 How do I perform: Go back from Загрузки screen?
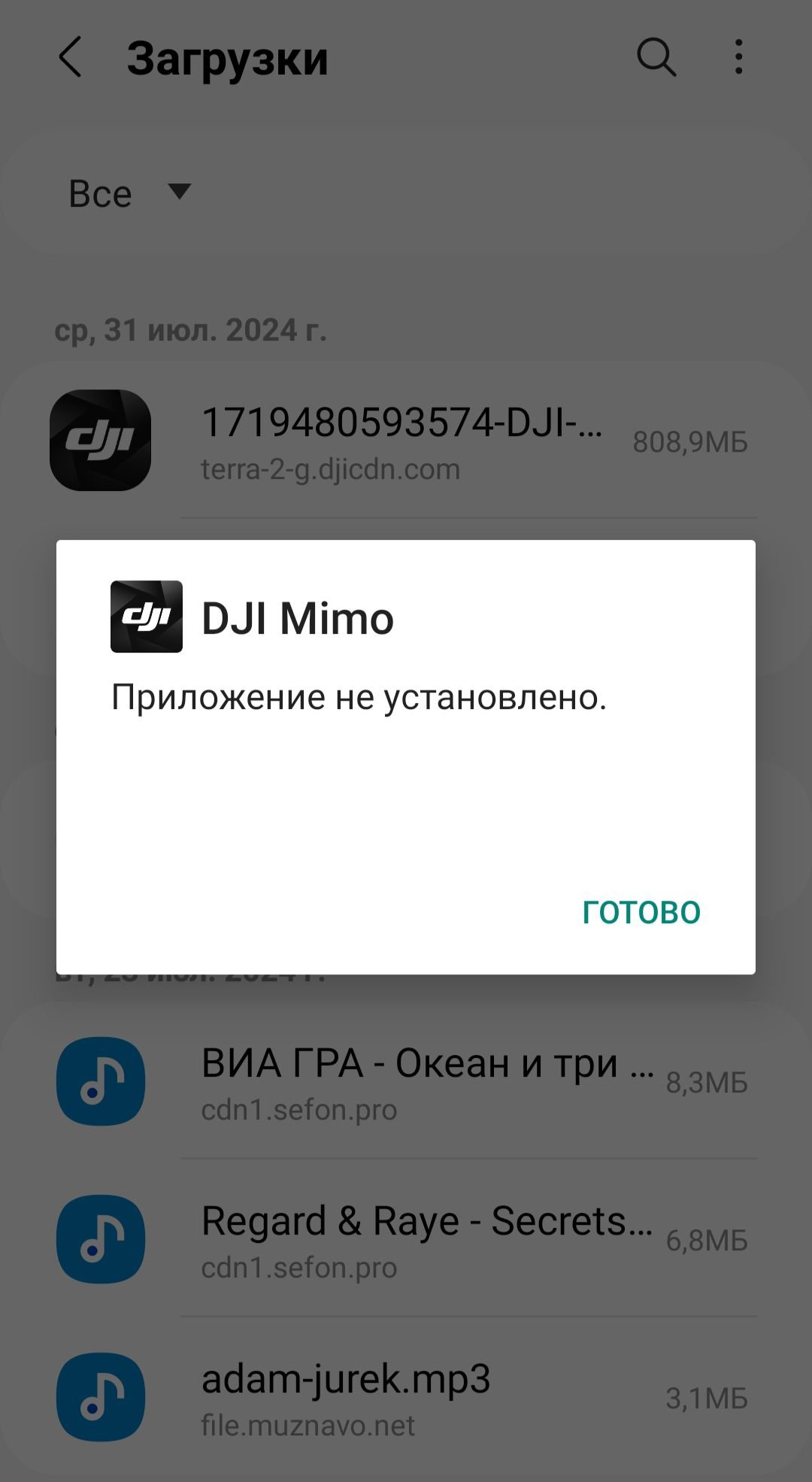[x=70, y=58]
